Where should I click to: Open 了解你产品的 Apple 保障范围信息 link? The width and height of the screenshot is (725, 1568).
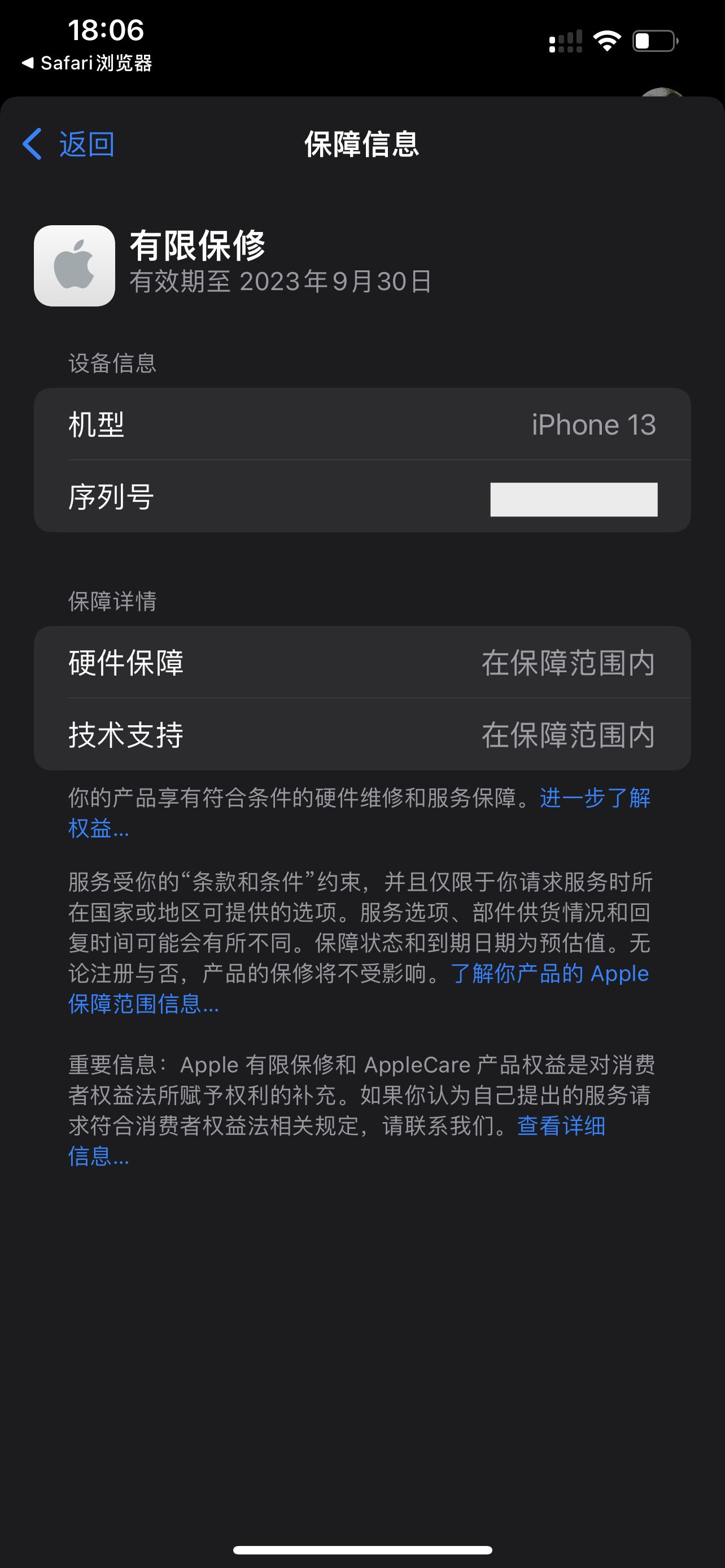coord(549,973)
